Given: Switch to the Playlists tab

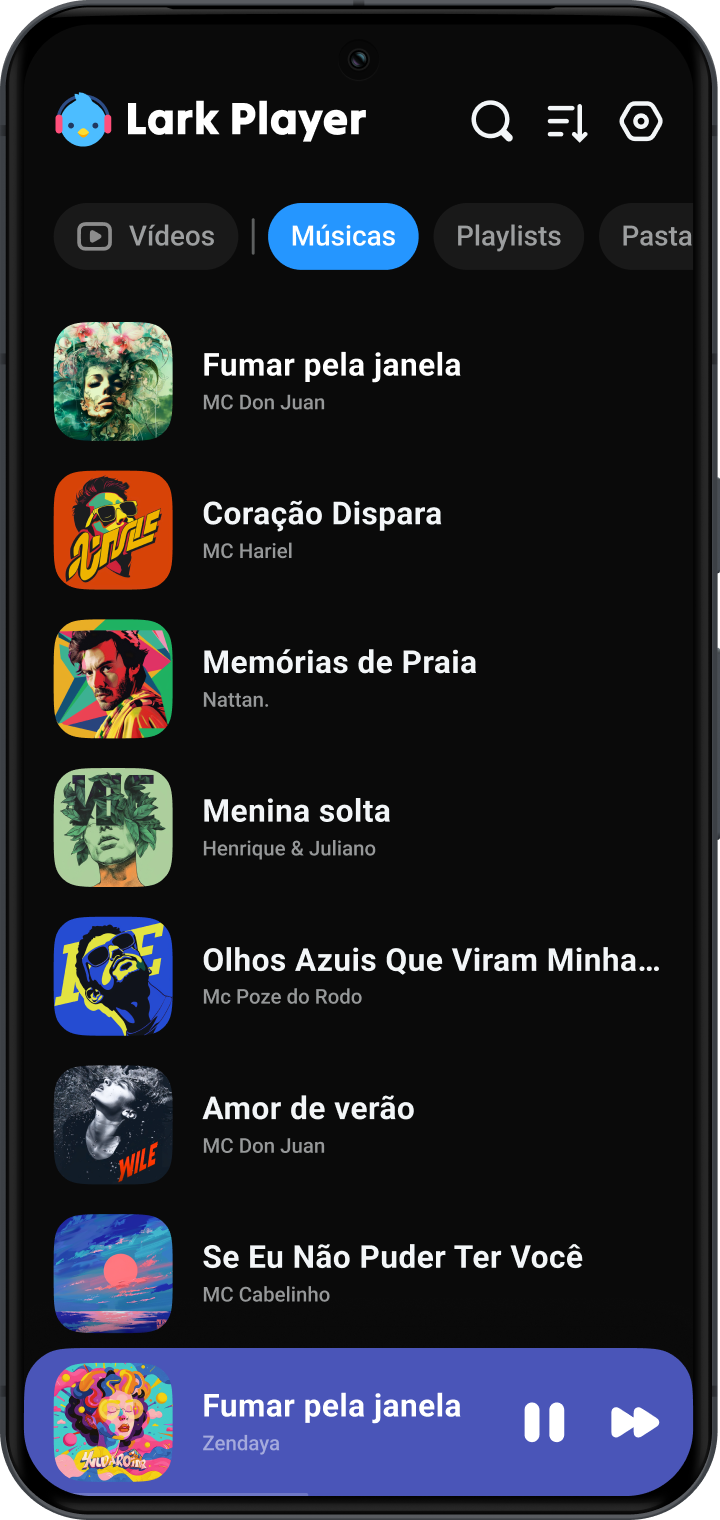Looking at the screenshot, I should 508,237.
